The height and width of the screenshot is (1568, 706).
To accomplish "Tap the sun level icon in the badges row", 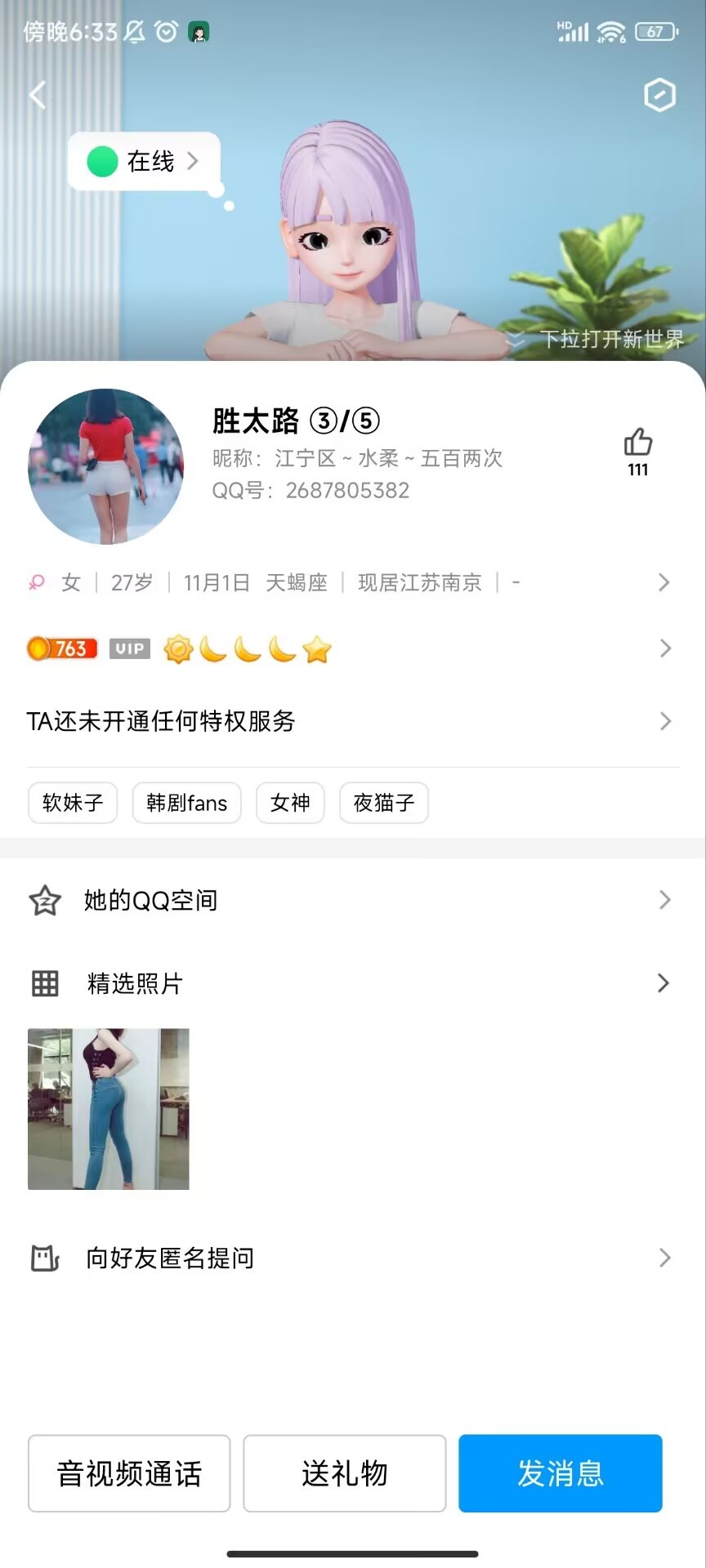I will click(x=179, y=648).
